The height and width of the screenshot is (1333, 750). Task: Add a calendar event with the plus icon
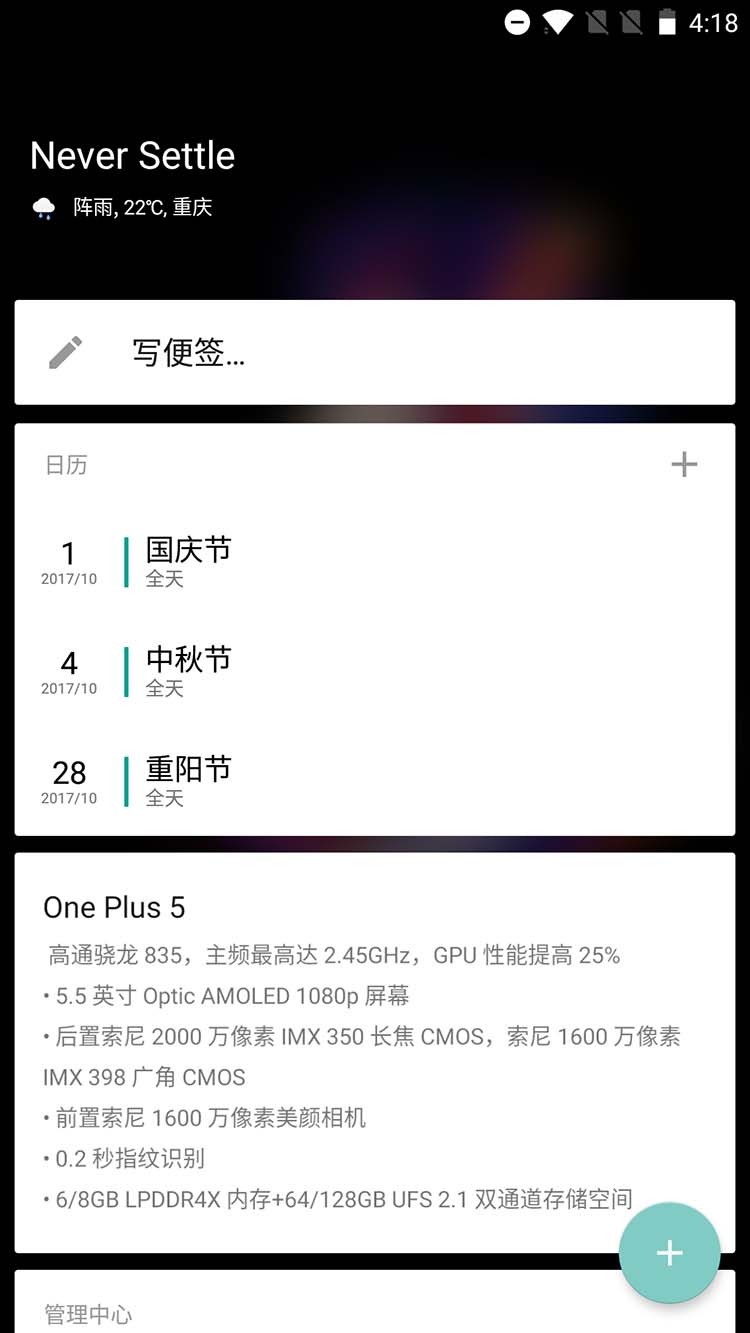point(684,464)
